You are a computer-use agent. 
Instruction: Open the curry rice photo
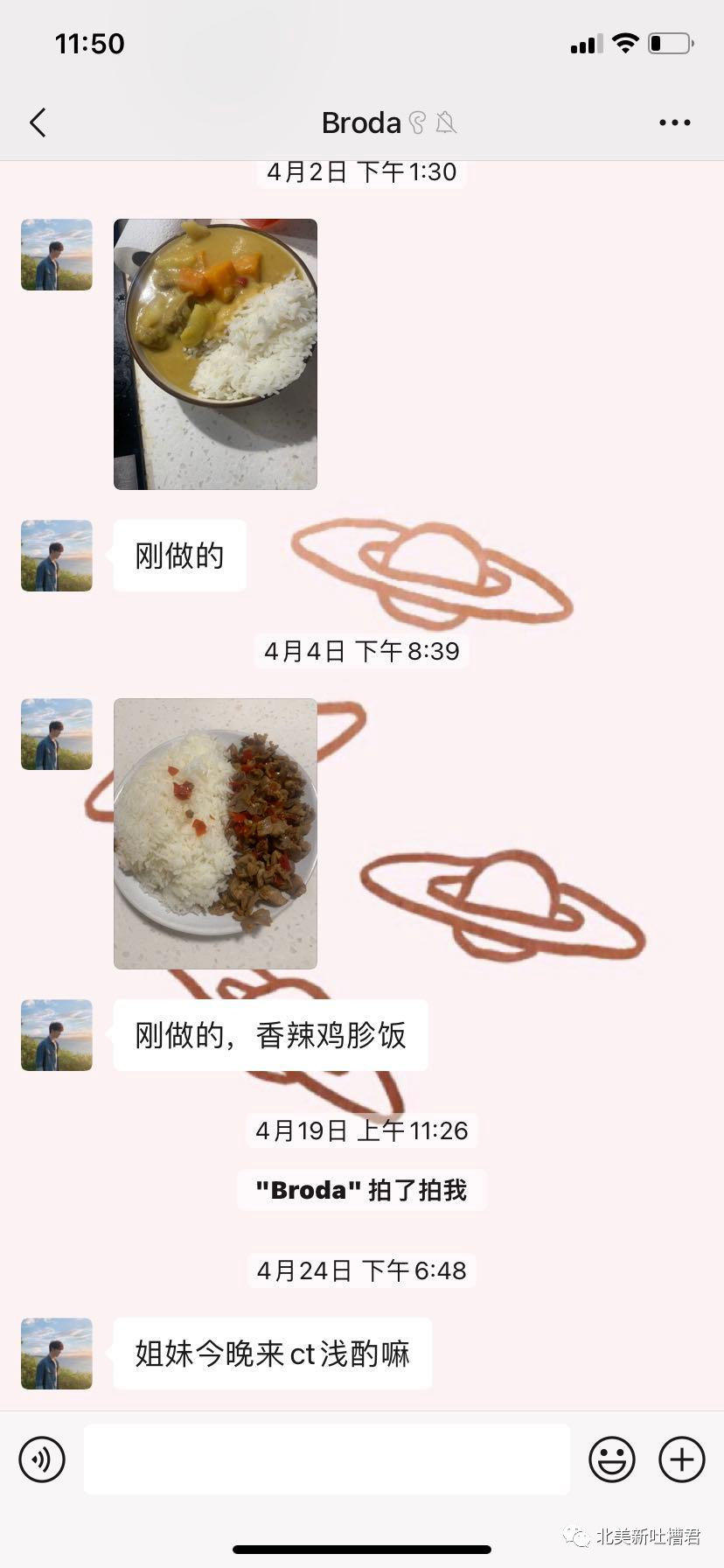[x=215, y=353]
